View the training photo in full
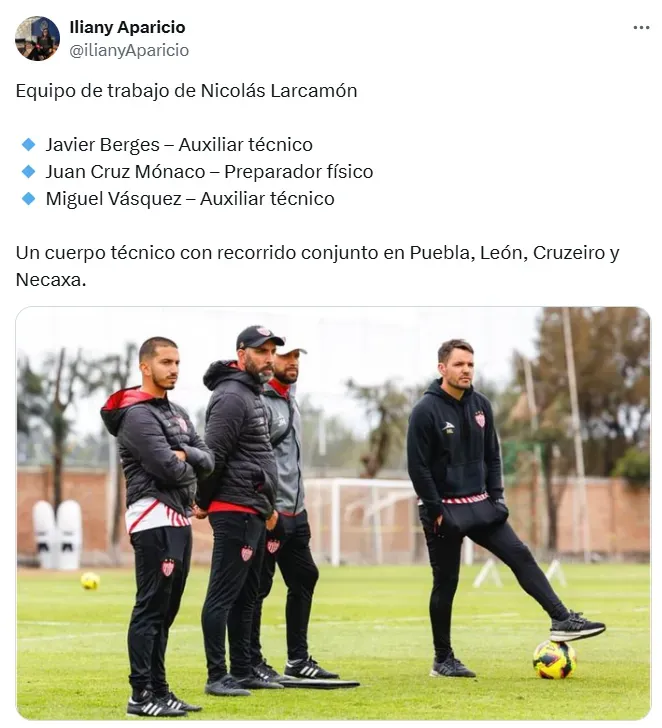Screen dimensions: 662x728 point(332,512)
